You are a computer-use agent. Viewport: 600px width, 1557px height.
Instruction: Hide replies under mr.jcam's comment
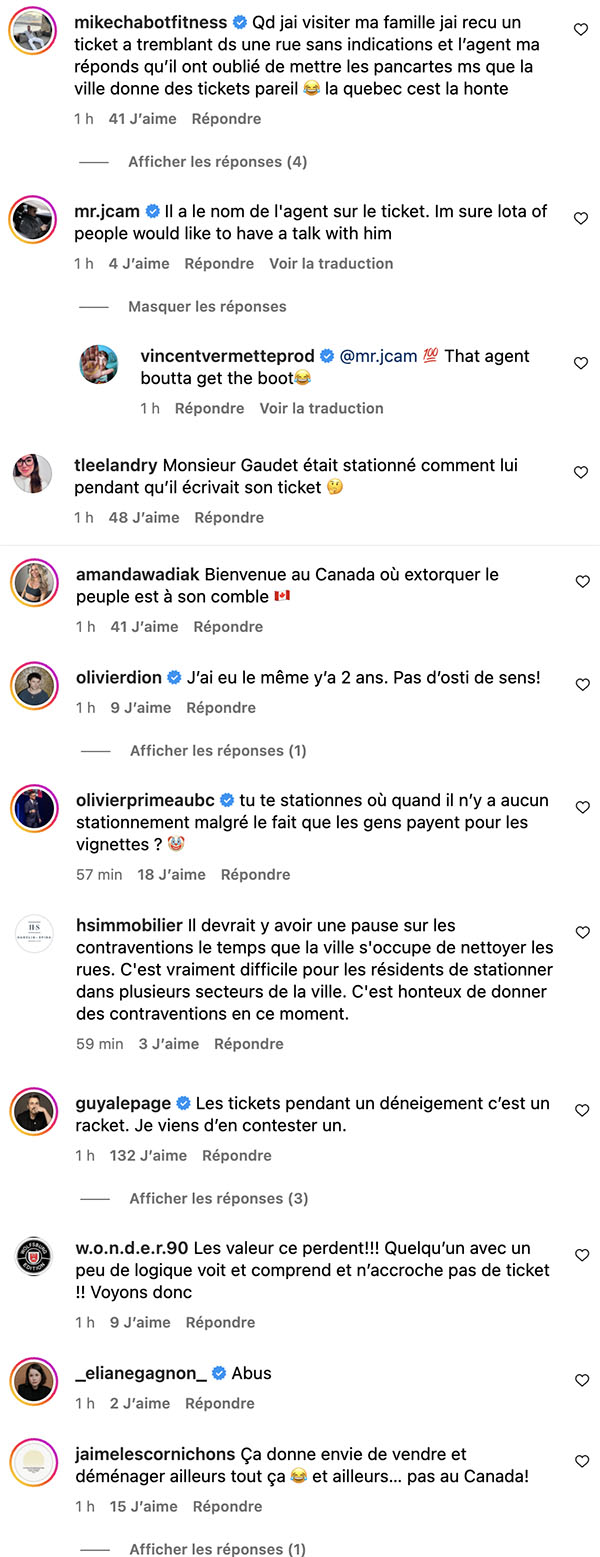pyautogui.click(x=207, y=307)
